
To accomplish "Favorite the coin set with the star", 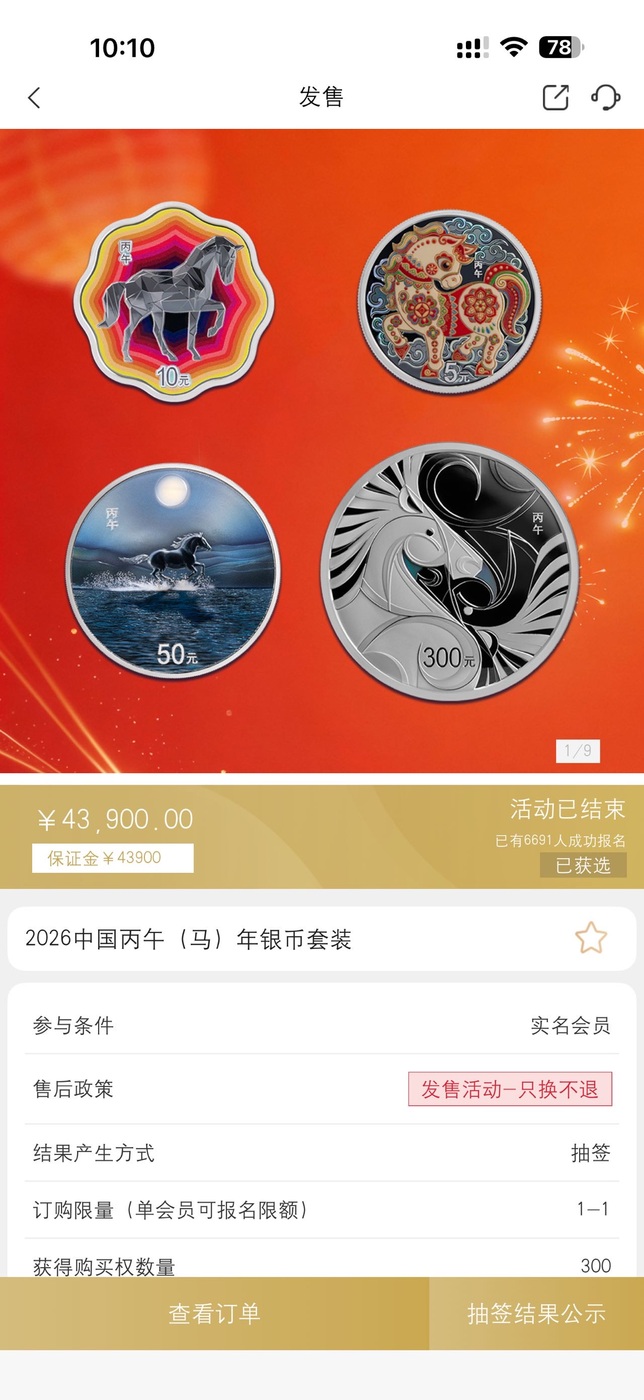I will coord(590,938).
